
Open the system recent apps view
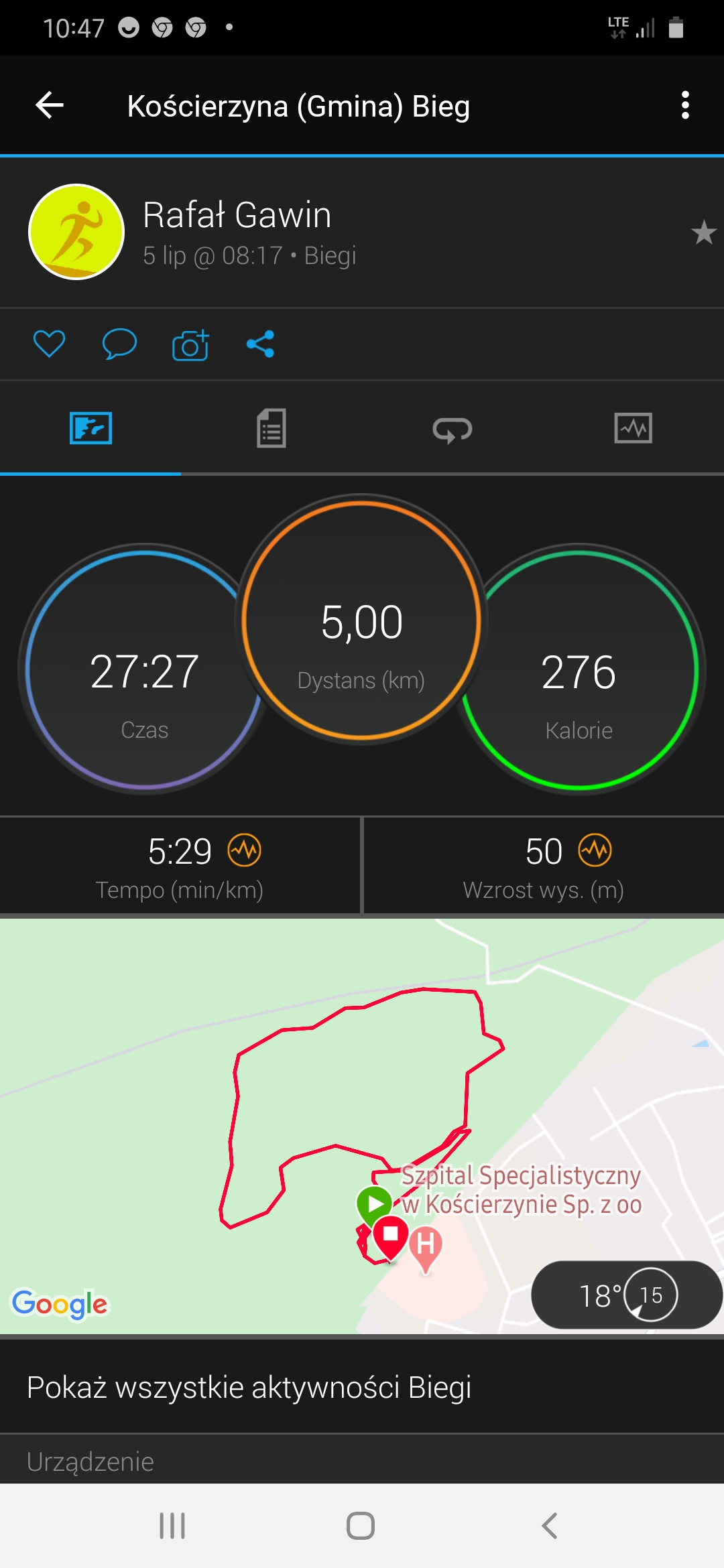coord(172,1526)
